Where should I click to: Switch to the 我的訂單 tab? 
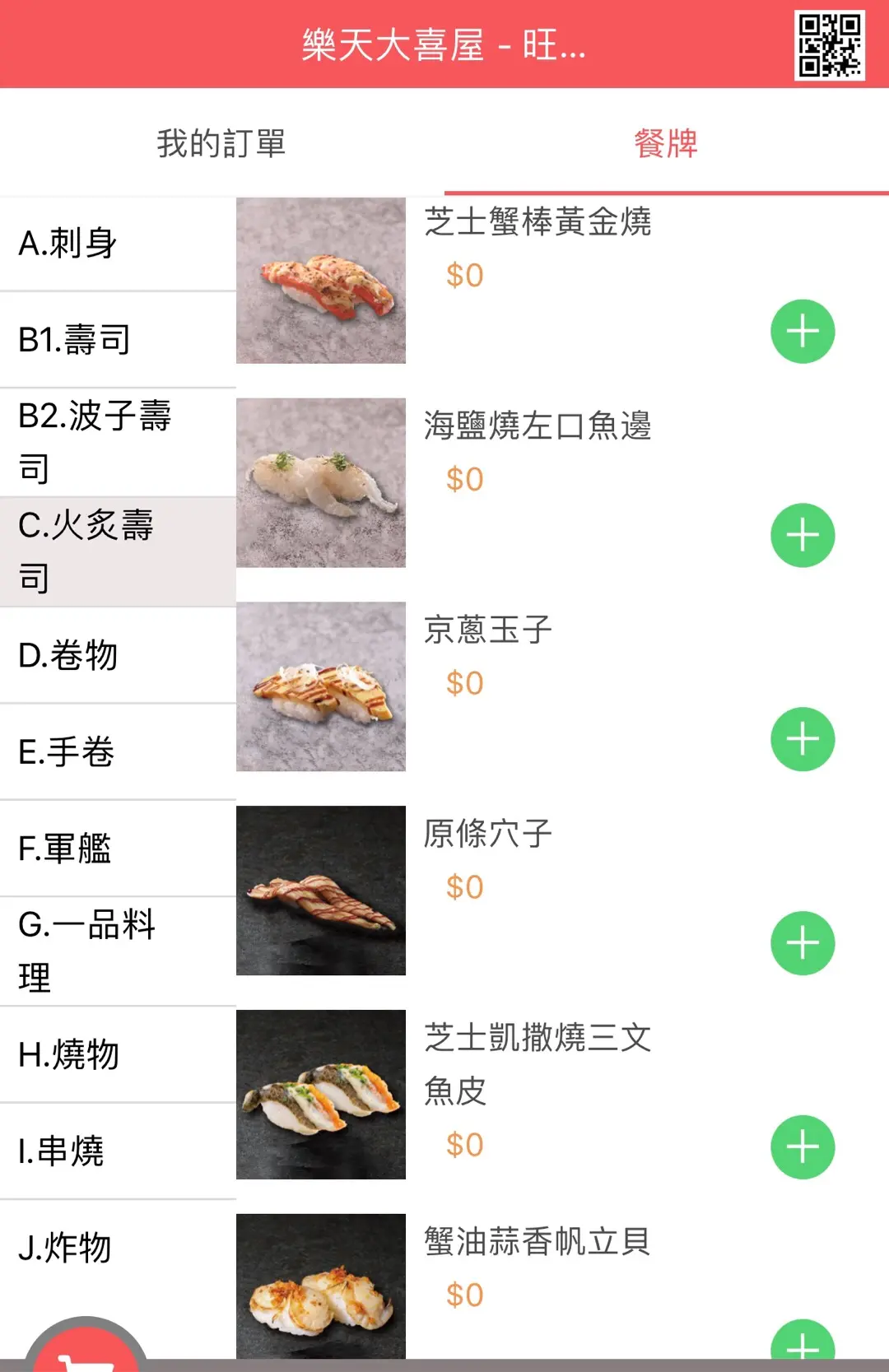pos(221,143)
